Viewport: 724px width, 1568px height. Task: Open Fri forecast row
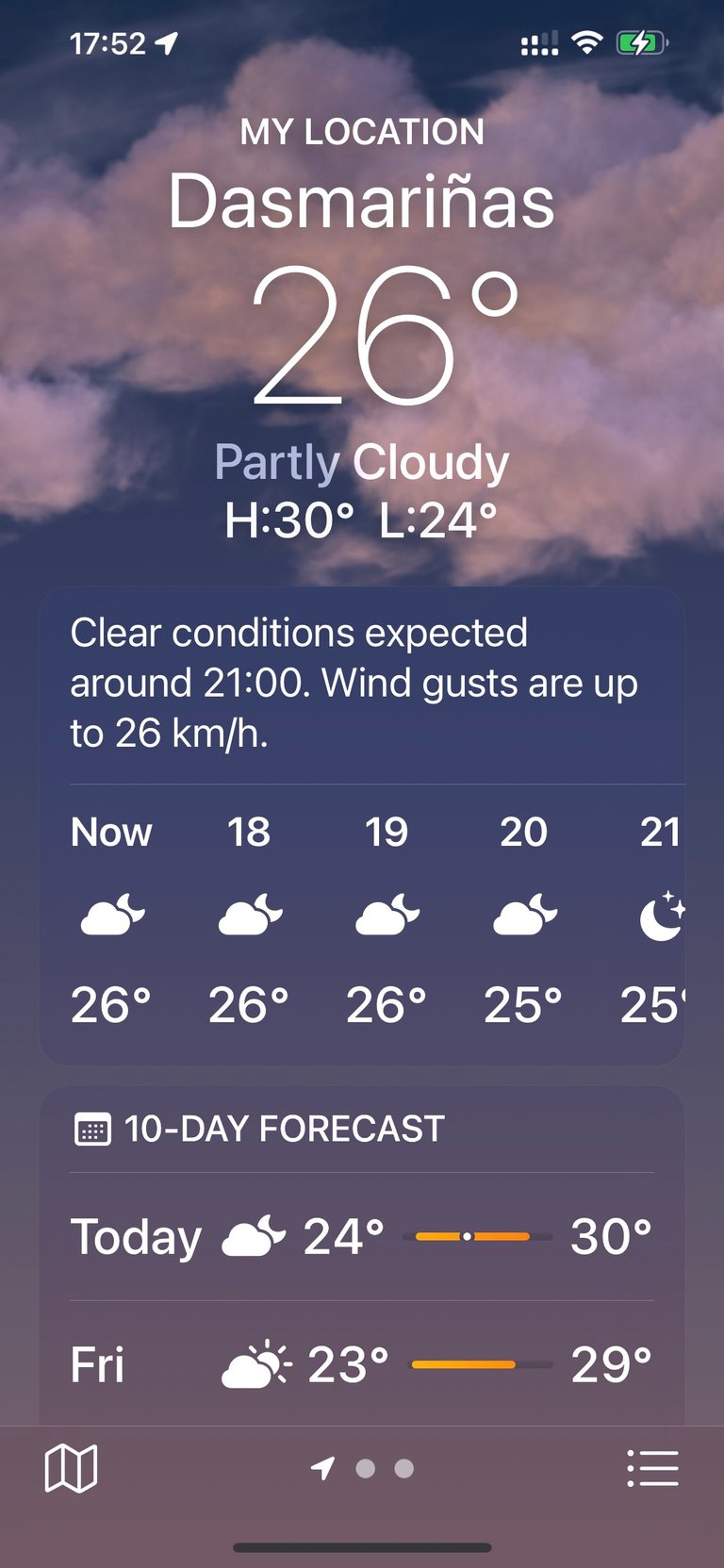coord(362,1364)
